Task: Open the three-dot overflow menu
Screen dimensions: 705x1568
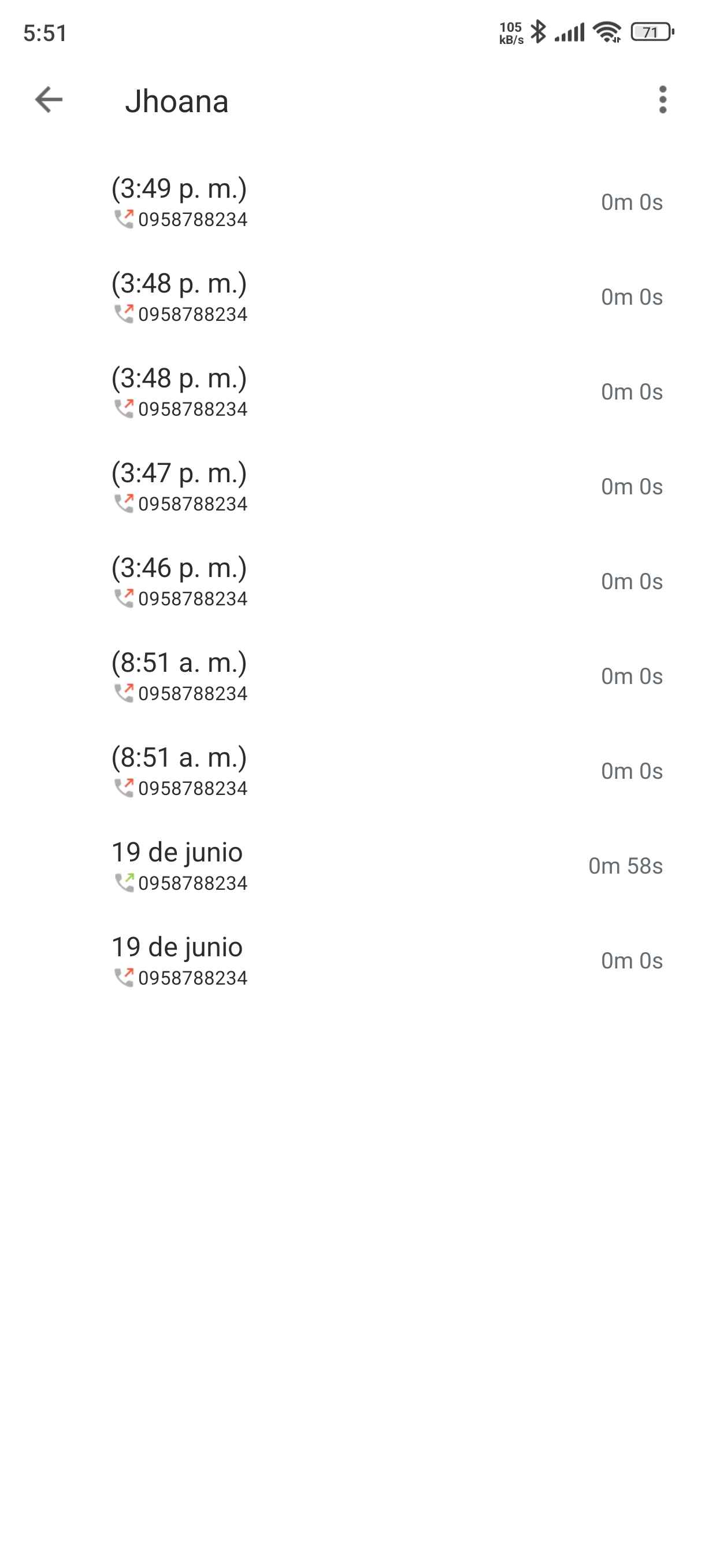Action: pyautogui.click(x=662, y=100)
